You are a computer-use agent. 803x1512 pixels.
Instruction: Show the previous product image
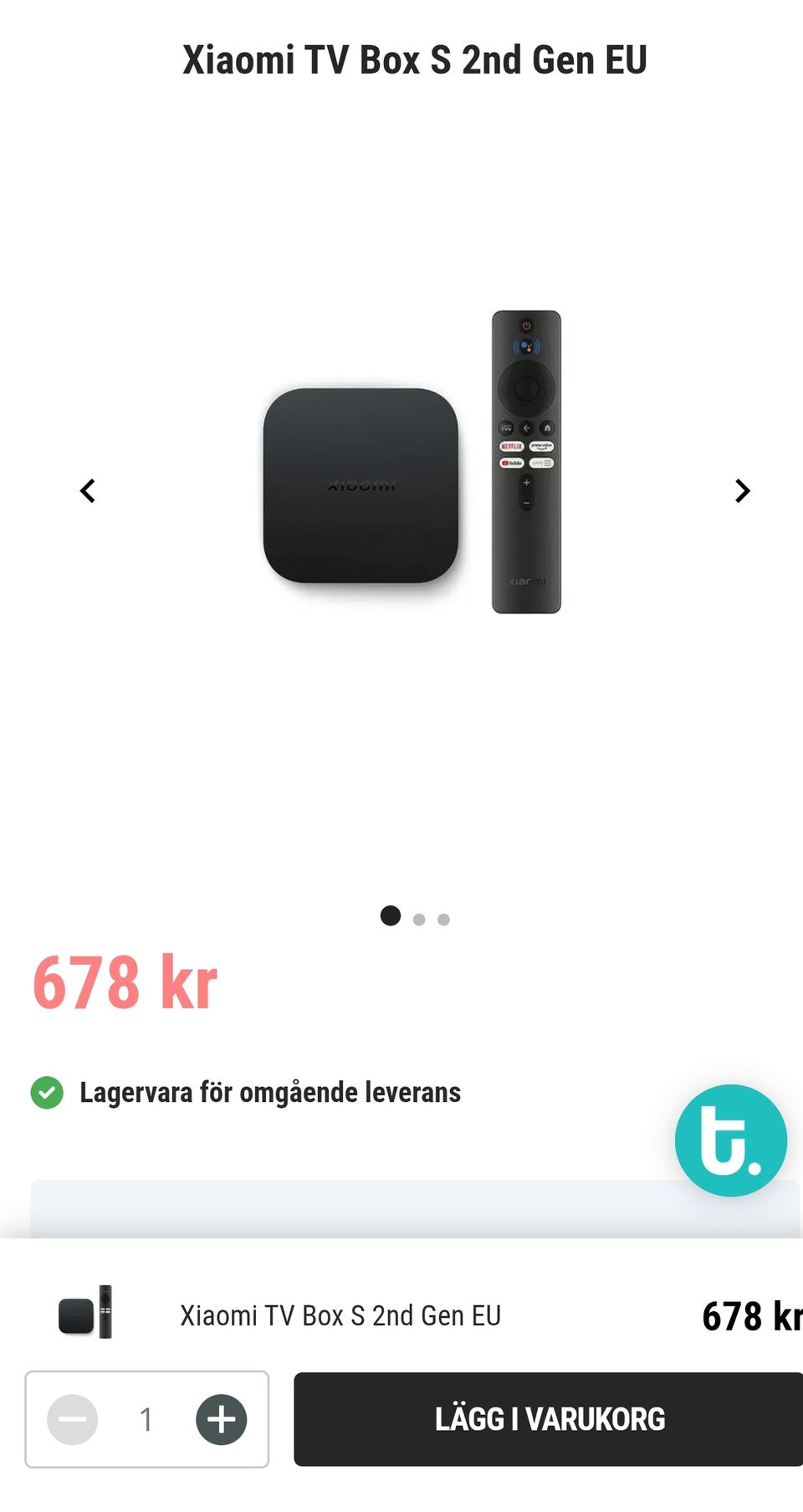pos(88,490)
